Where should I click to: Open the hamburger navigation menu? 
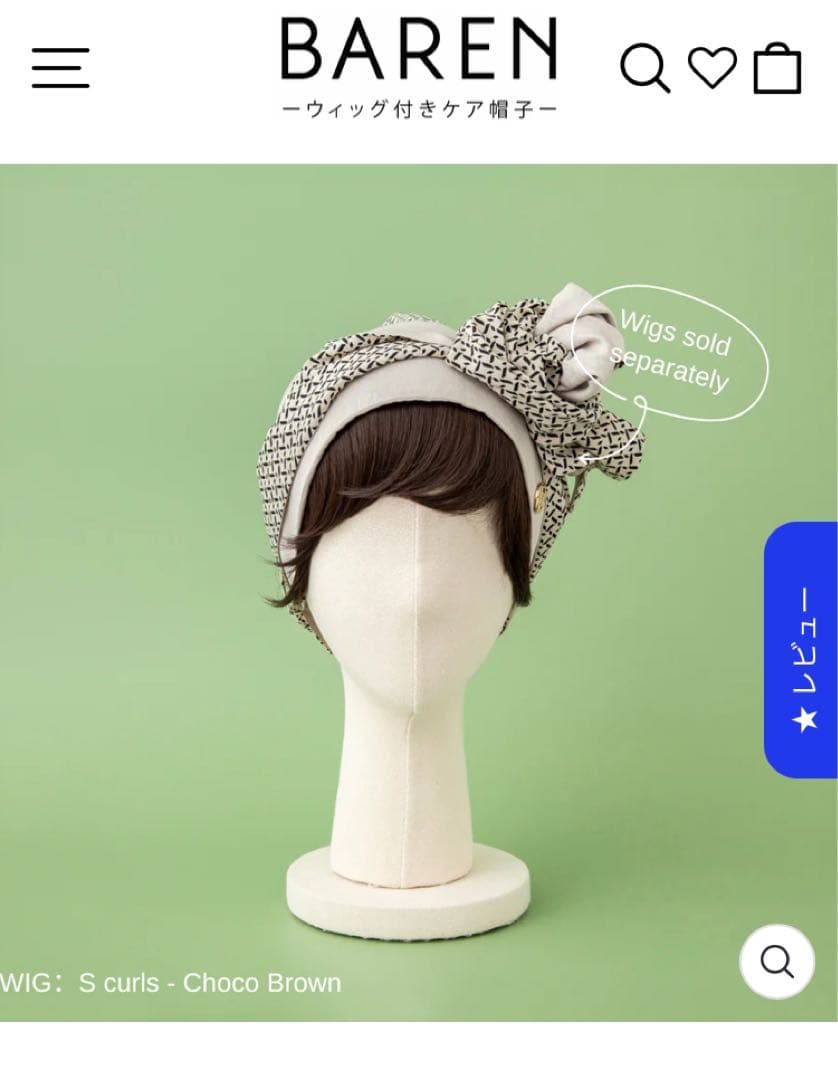60,68
